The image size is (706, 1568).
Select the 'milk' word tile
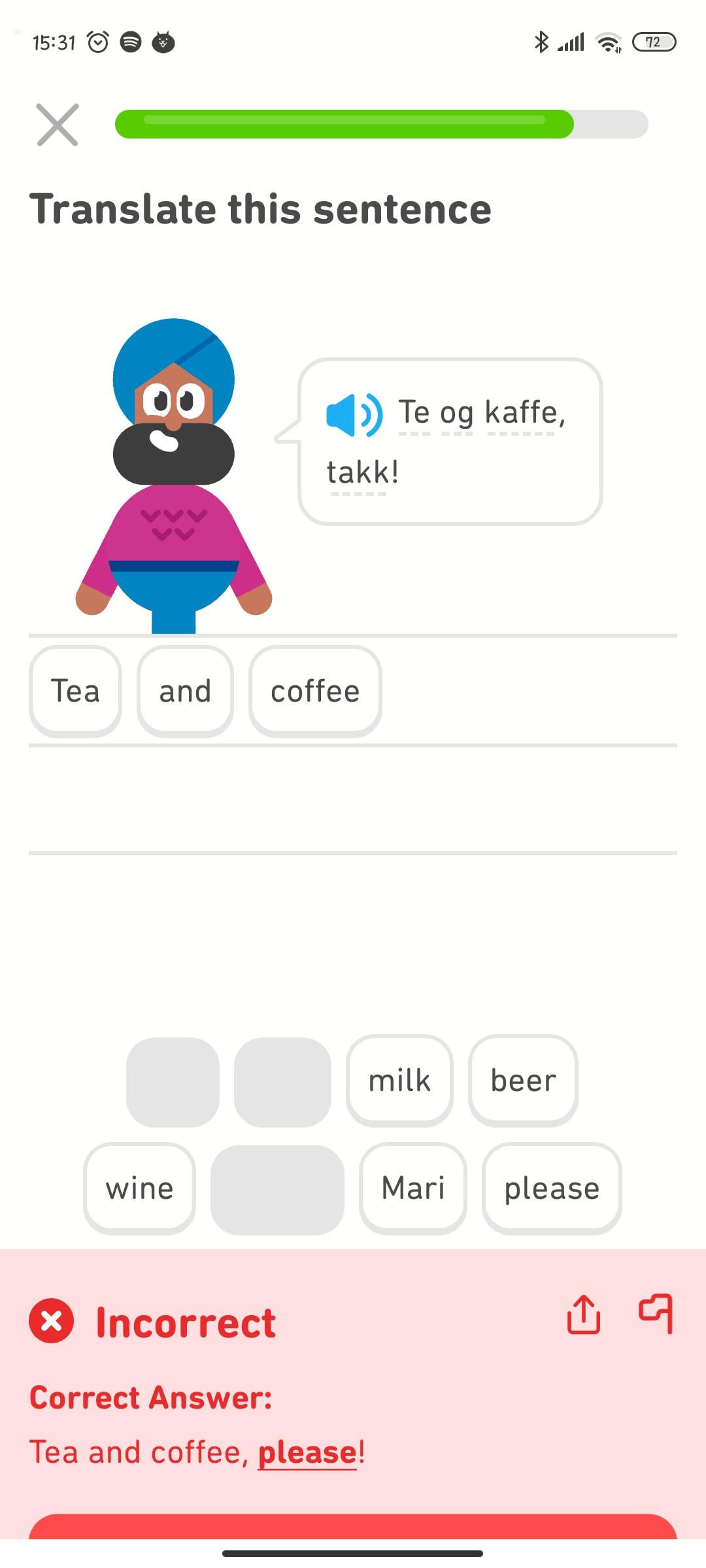399,1081
